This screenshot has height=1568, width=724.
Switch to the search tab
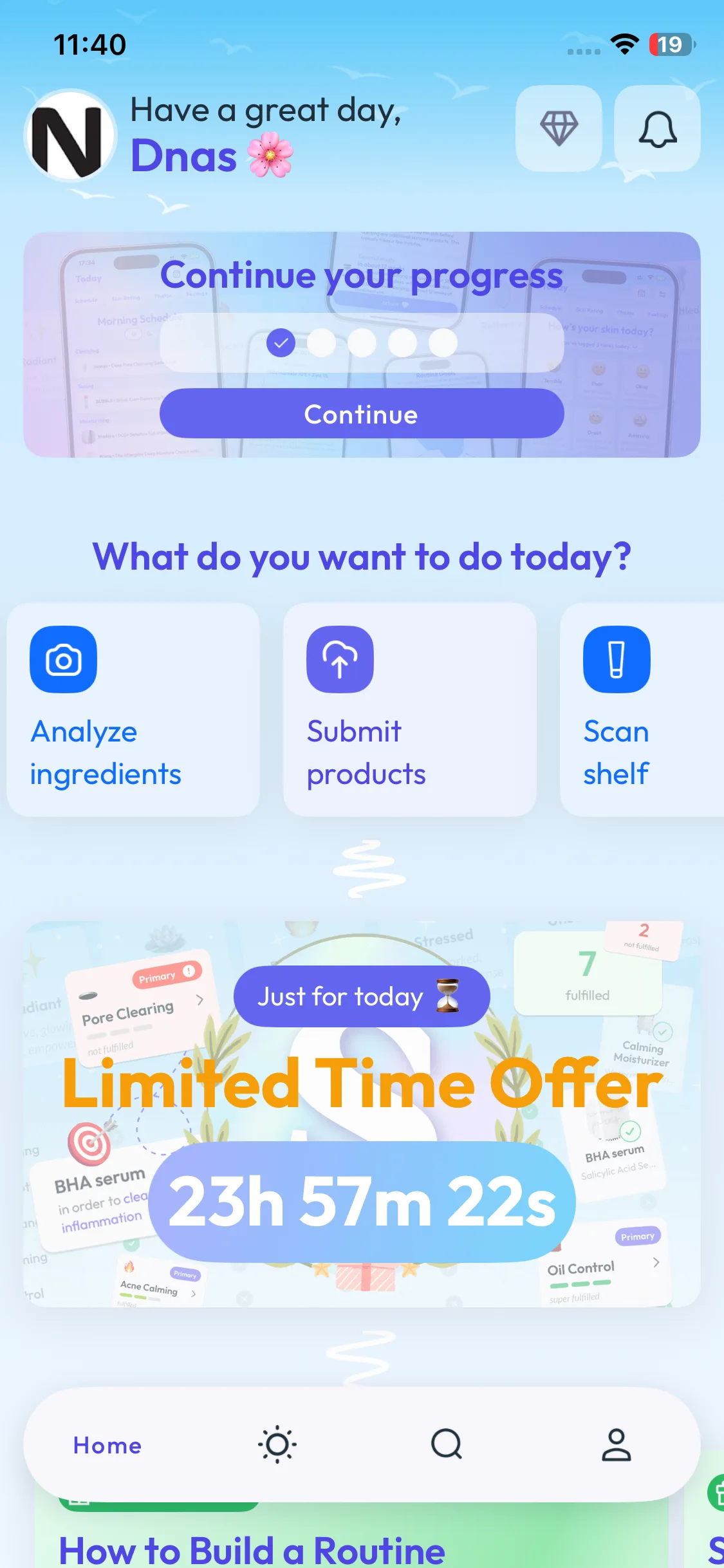447,1444
